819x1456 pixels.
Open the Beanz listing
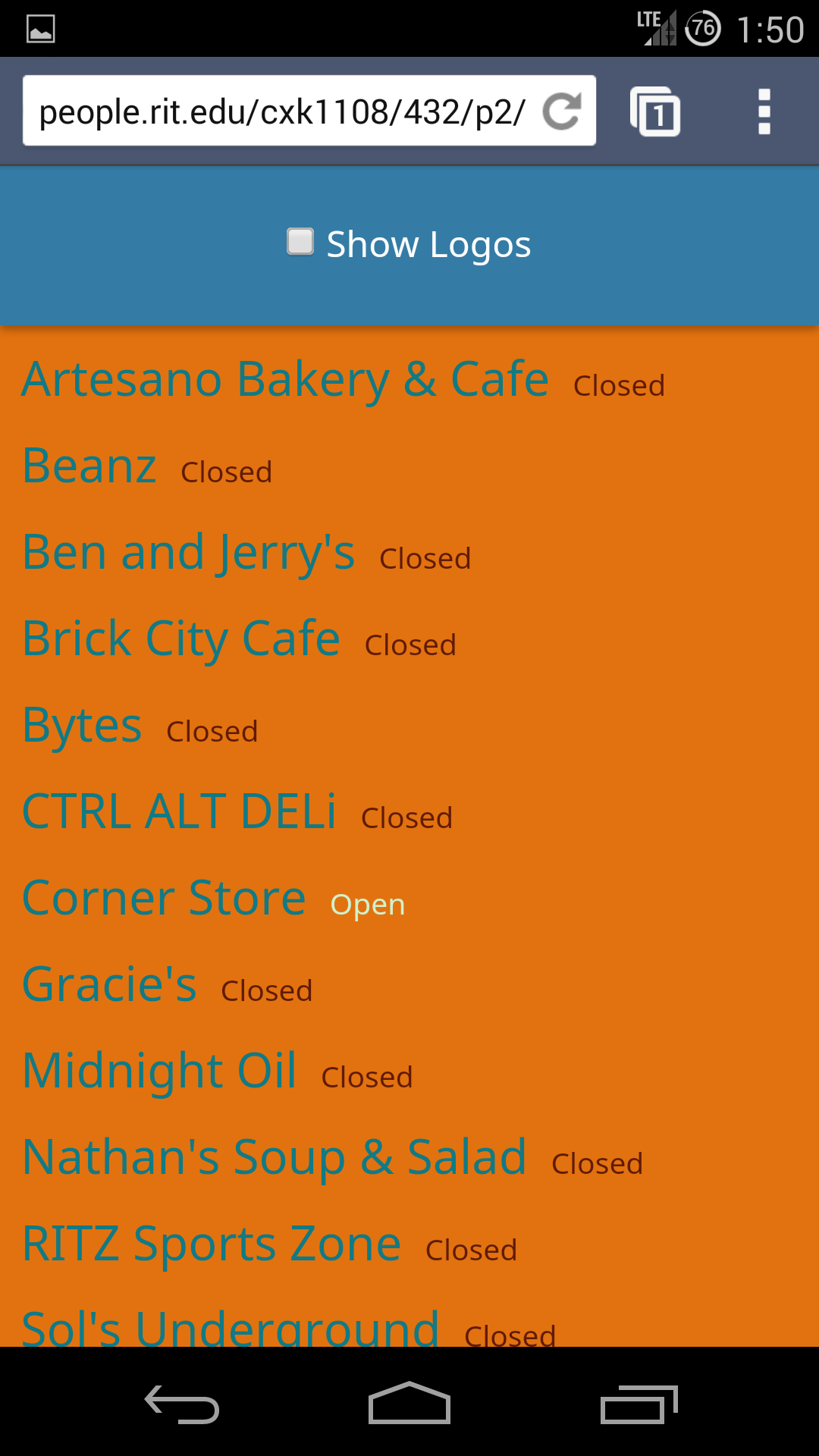(x=89, y=466)
